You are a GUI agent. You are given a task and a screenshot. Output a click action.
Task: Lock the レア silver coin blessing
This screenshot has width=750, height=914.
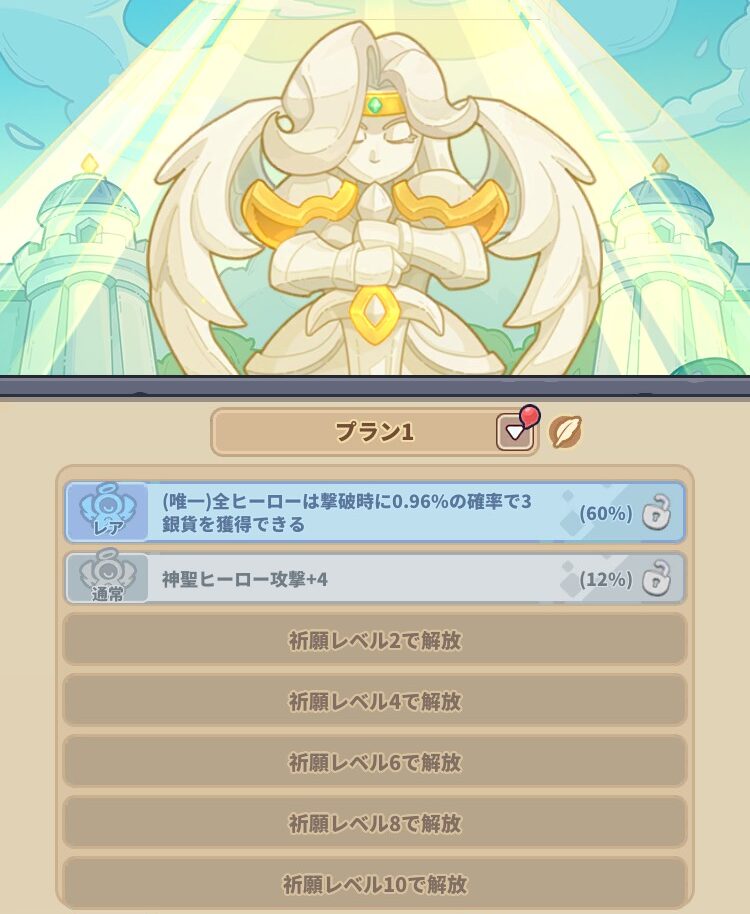656,513
